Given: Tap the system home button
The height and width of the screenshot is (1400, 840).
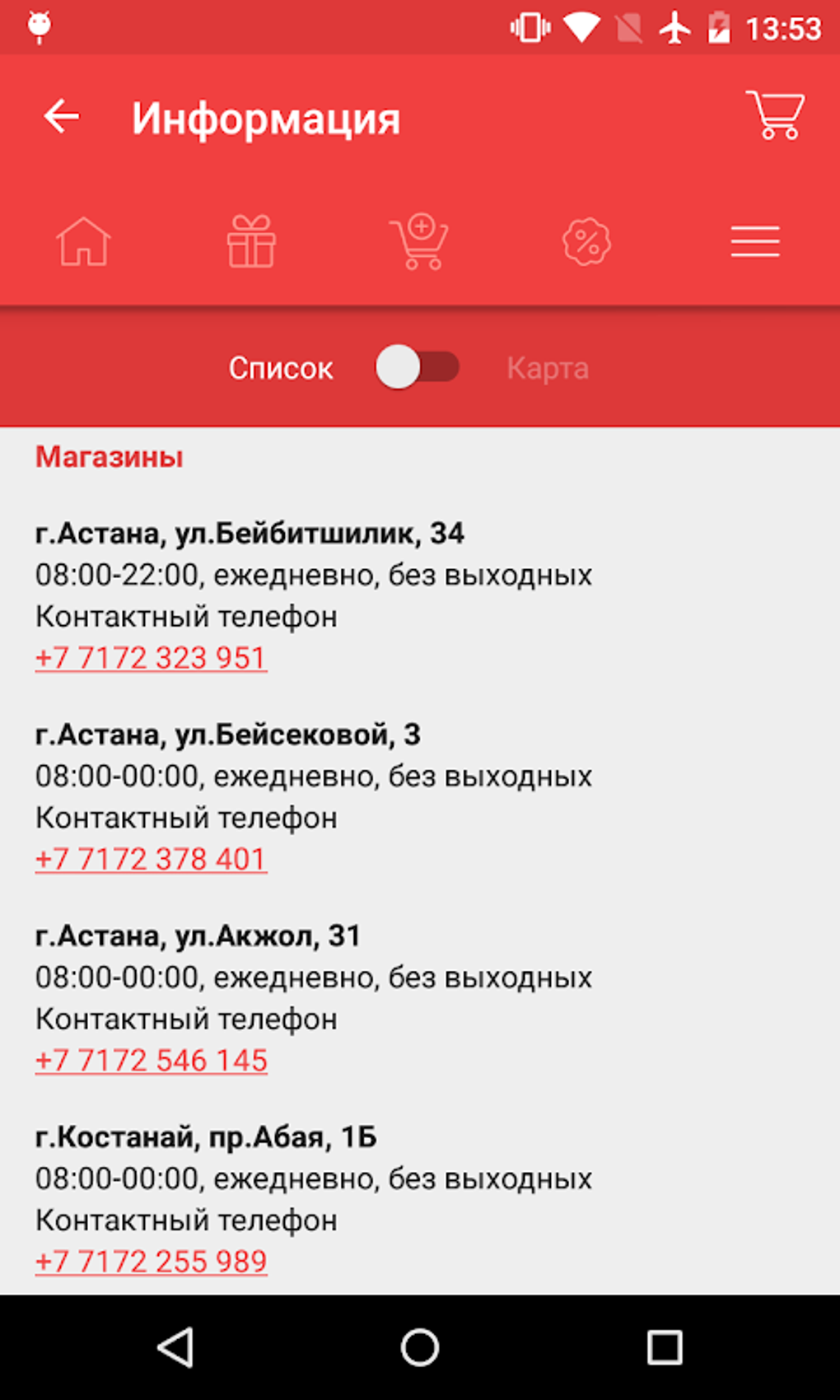Looking at the screenshot, I should 420,1348.
